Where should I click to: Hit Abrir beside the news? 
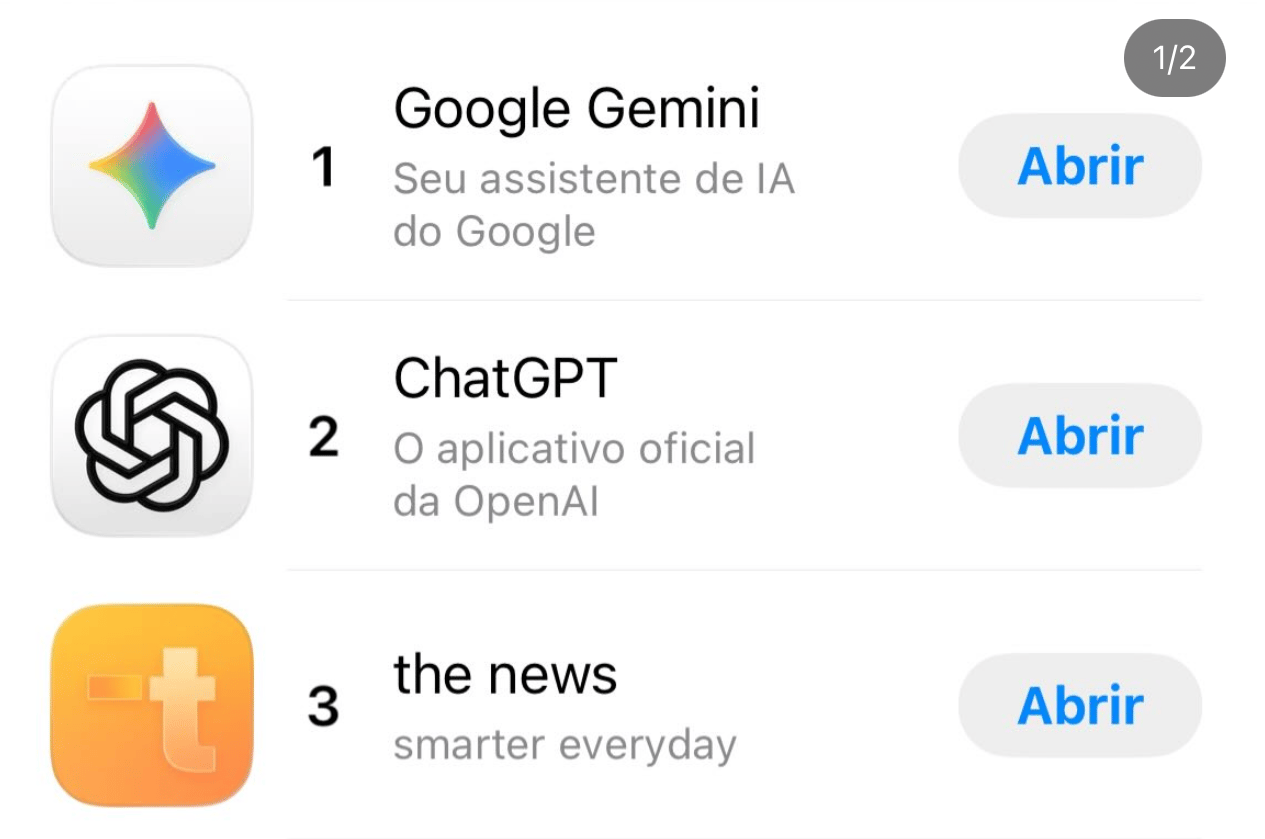(x=1079, y=706)
